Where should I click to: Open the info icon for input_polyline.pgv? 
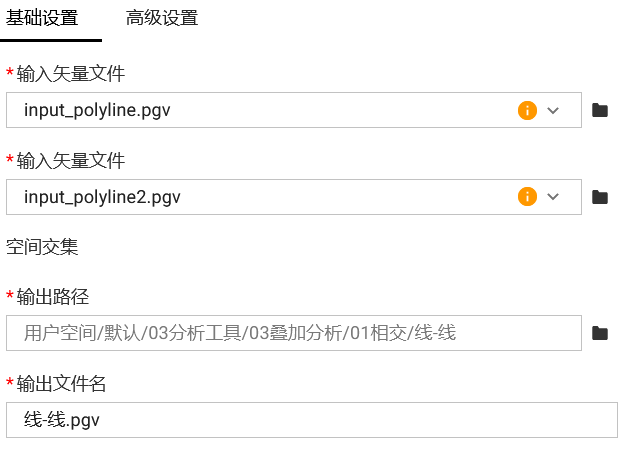(x=527, y=110)
